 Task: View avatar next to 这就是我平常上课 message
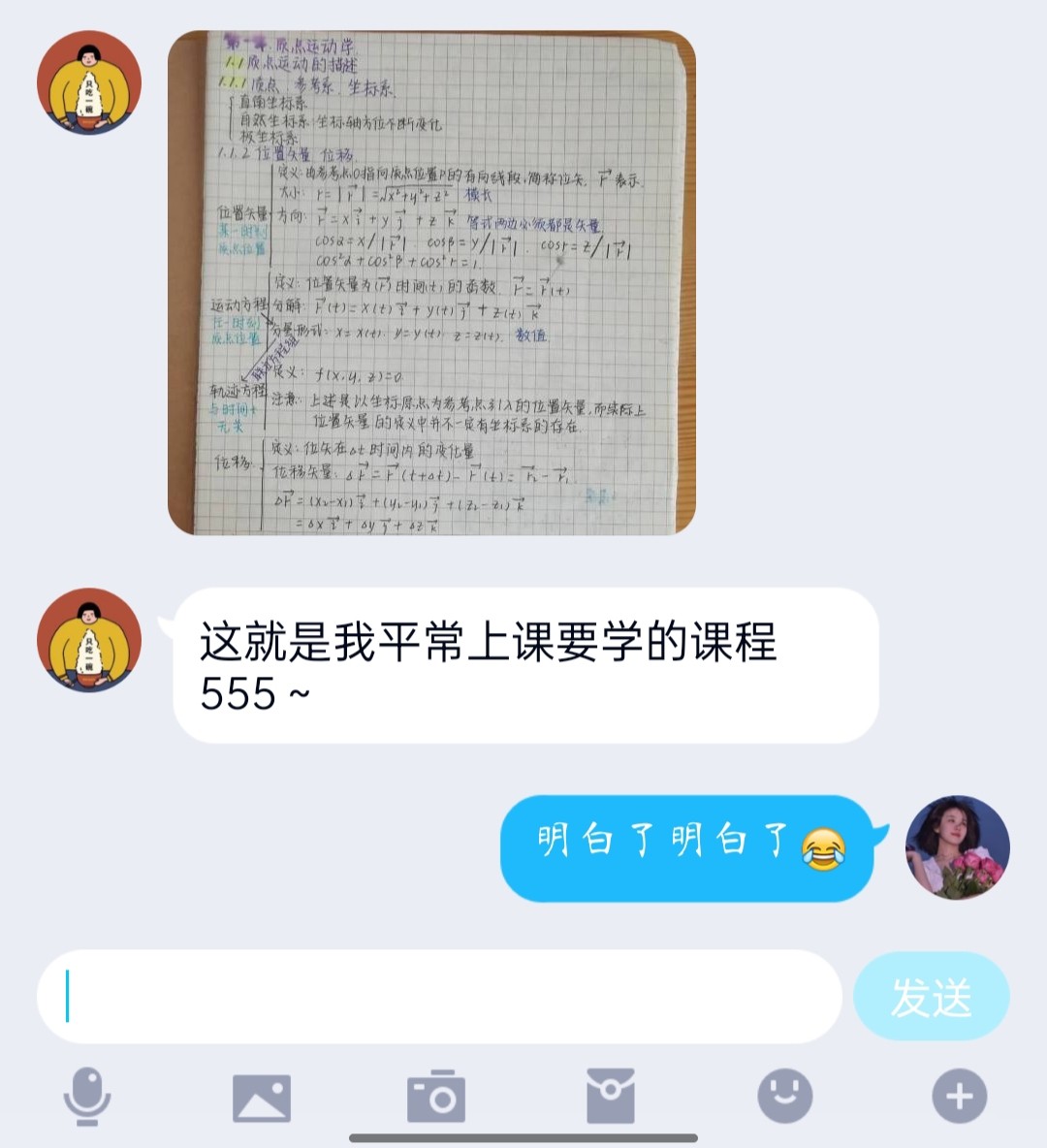coord(89,640)
